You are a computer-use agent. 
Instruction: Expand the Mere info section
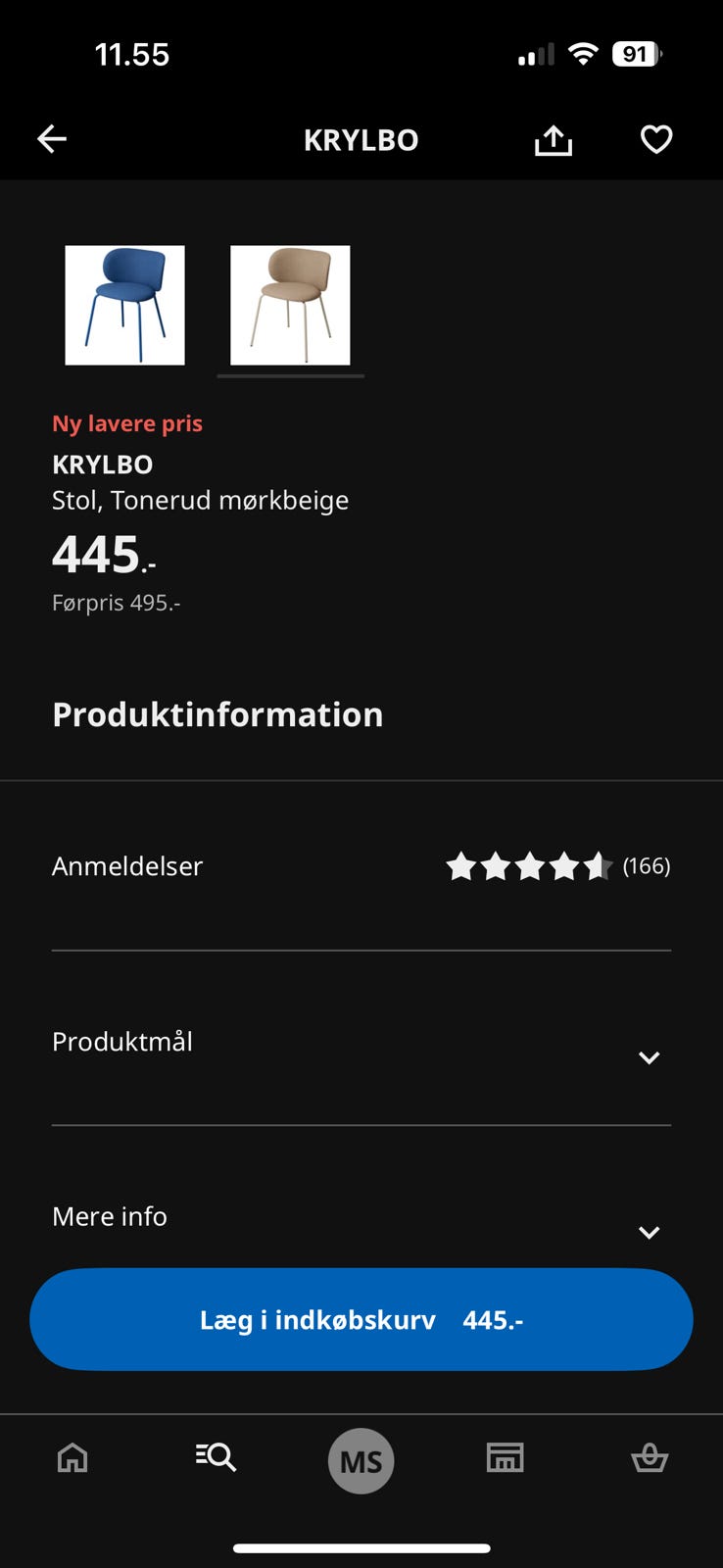click(x=361, y=1217)
